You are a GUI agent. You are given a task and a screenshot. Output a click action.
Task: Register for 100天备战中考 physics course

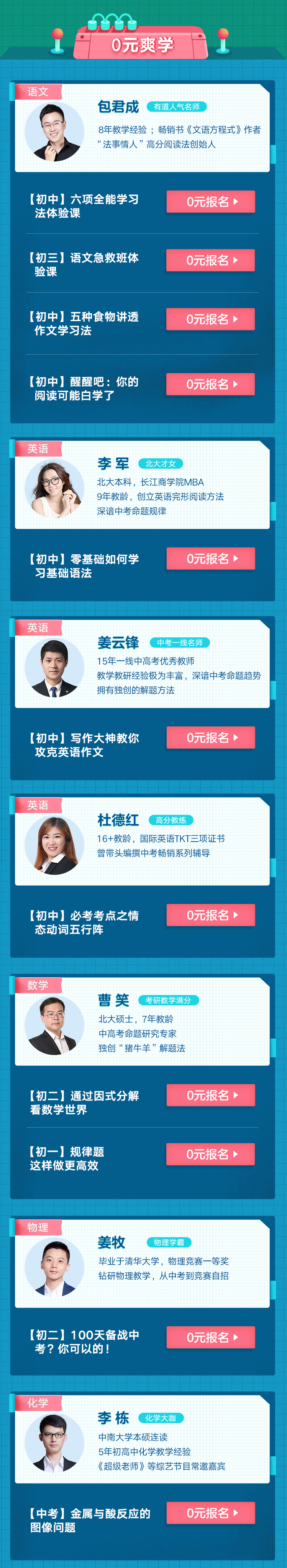[210, 1337]
